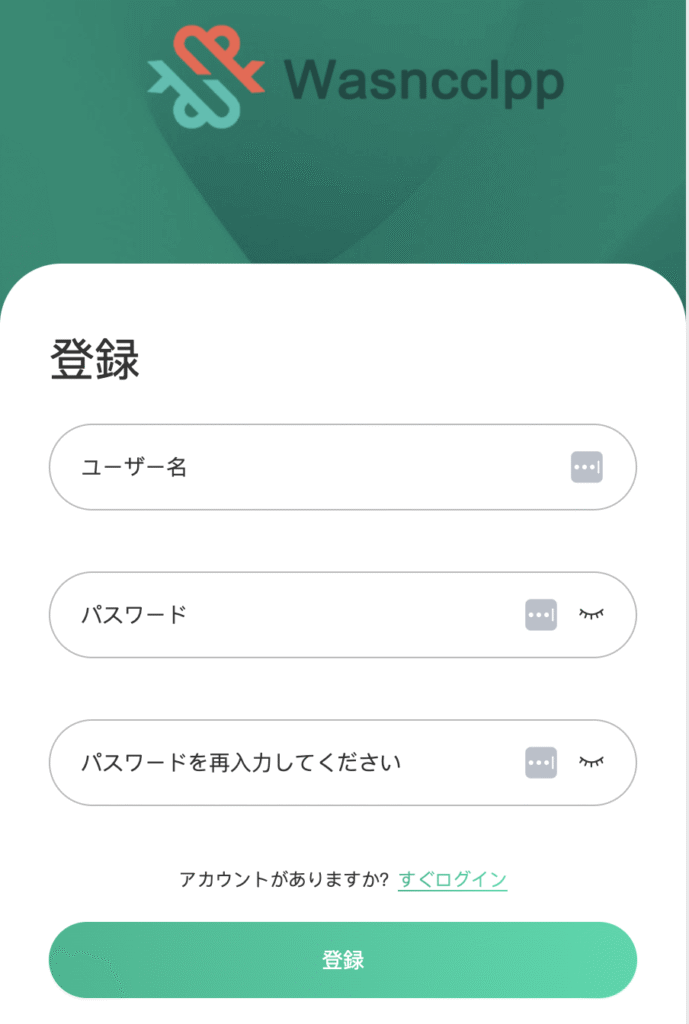Tap the ユーザー名 username field
This screenshot has width=689, height=1024.
point(300,467)
